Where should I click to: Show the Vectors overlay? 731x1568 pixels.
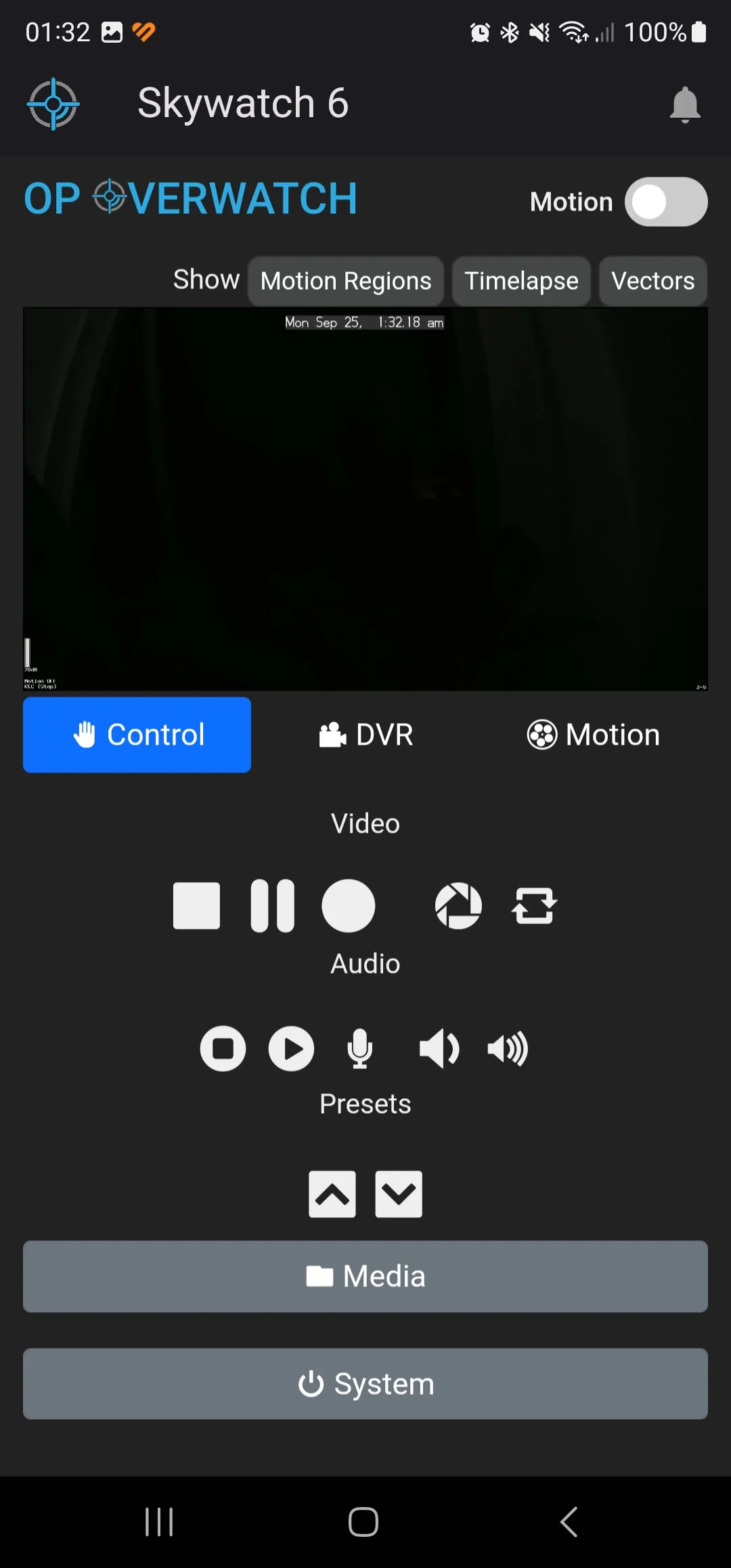[652, 281]
